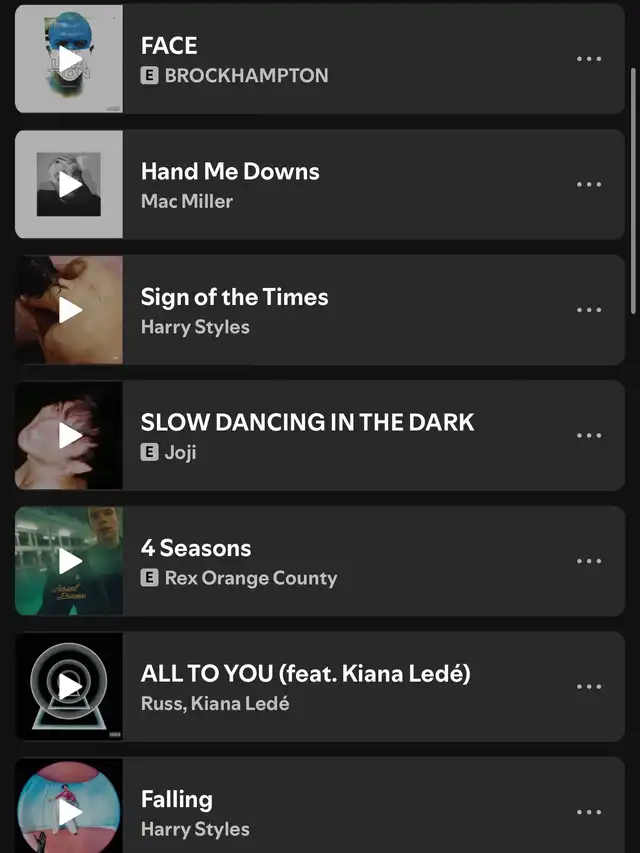Play FACE by BROCKHAMPTON
The width and height of the screenshot is (640, 853).
point(69,59)
